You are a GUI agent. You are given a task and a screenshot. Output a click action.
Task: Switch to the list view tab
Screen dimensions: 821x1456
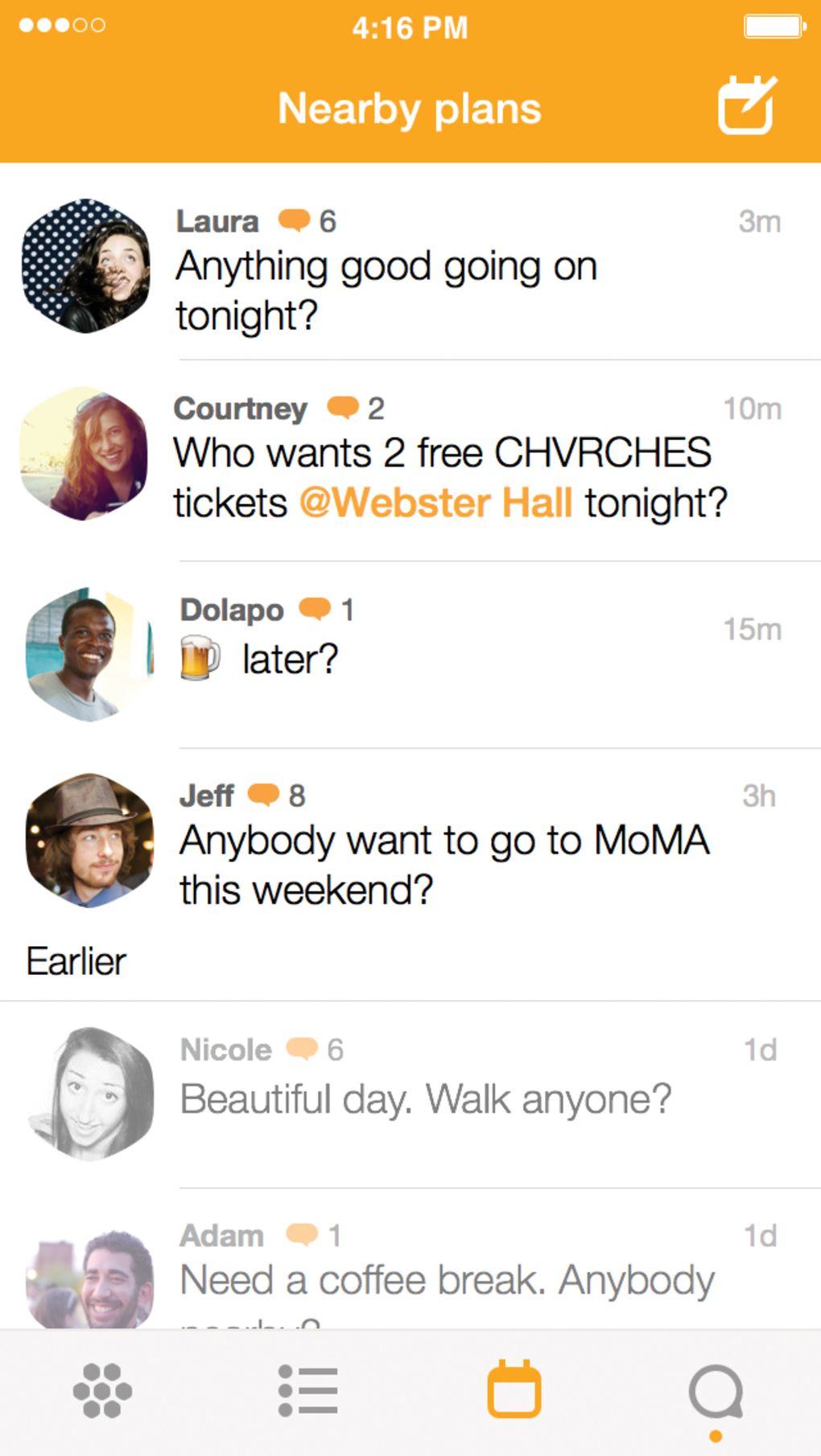tap(307, 1390)
